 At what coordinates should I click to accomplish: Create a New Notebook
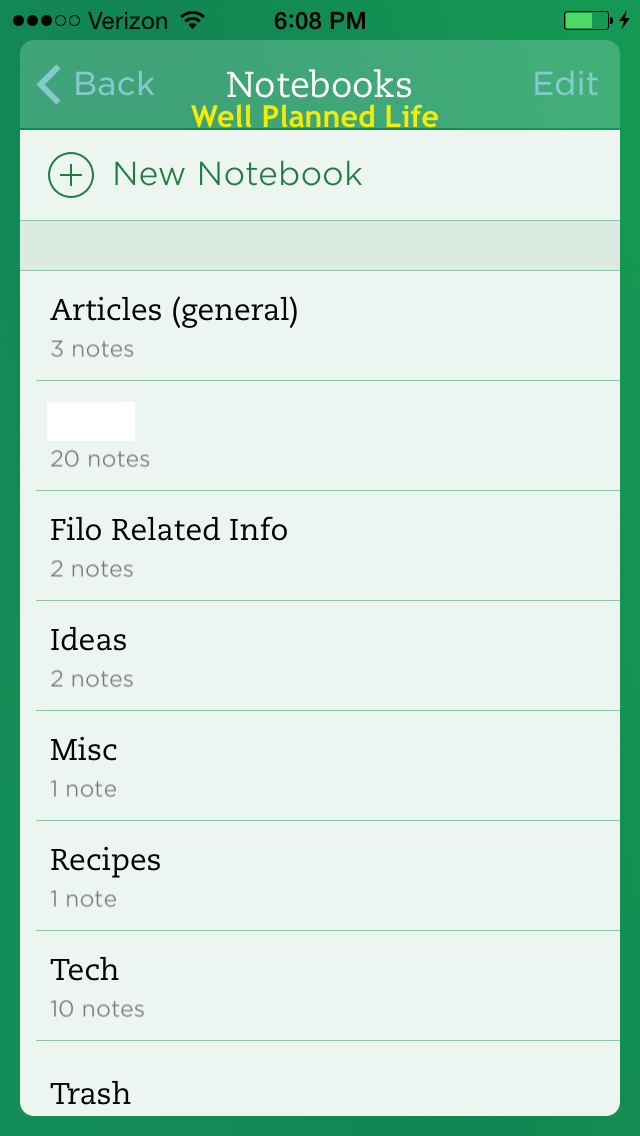206,175
